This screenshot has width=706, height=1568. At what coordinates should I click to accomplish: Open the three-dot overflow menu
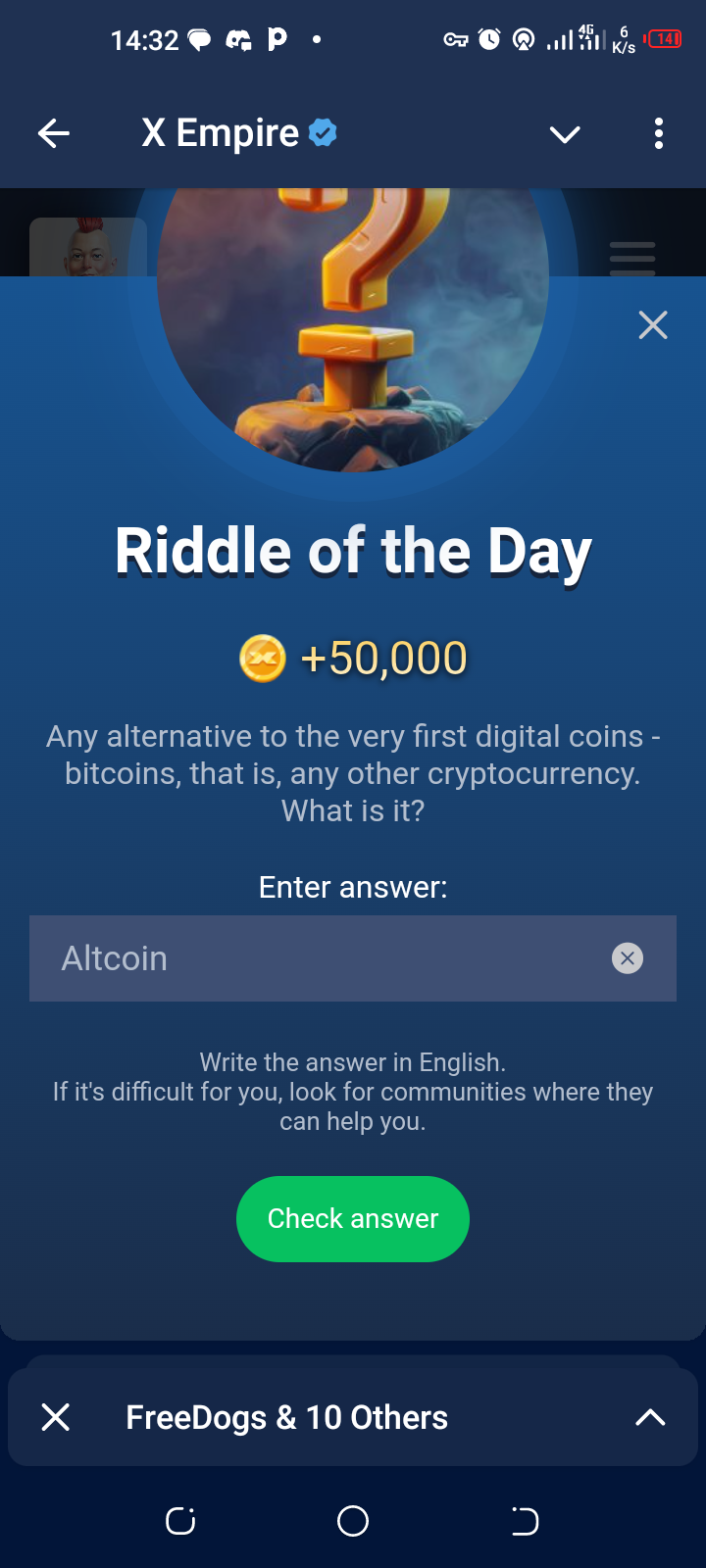(x=659, y=133)
